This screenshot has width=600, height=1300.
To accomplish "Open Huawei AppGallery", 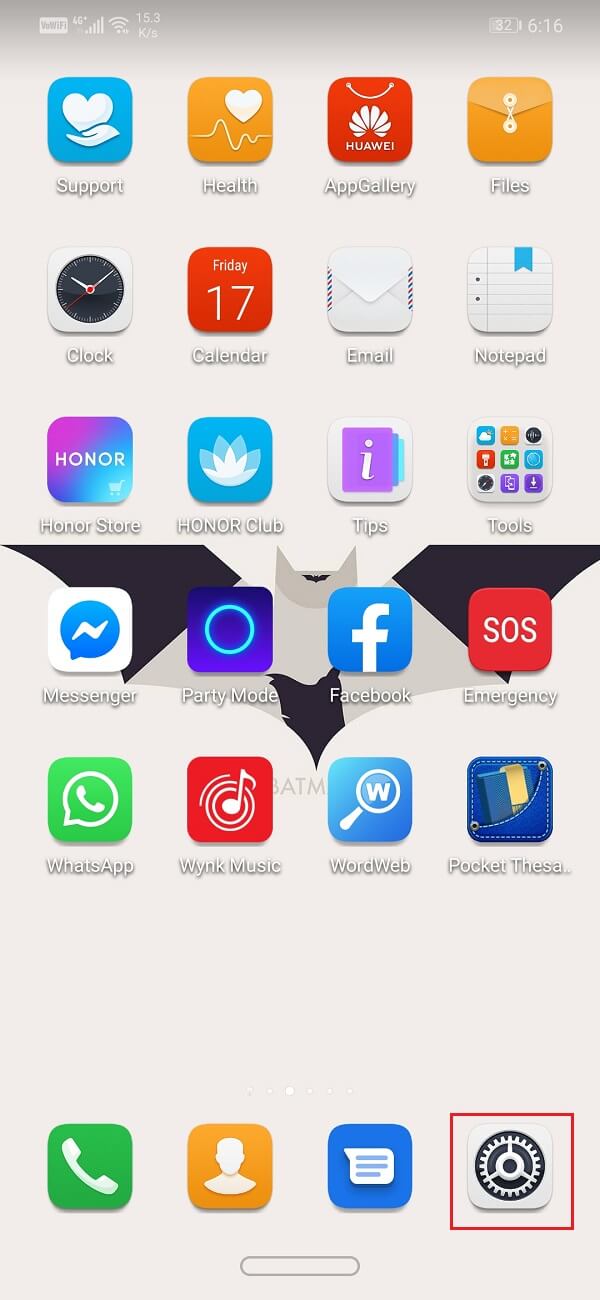I will click(x=370, y=120).
